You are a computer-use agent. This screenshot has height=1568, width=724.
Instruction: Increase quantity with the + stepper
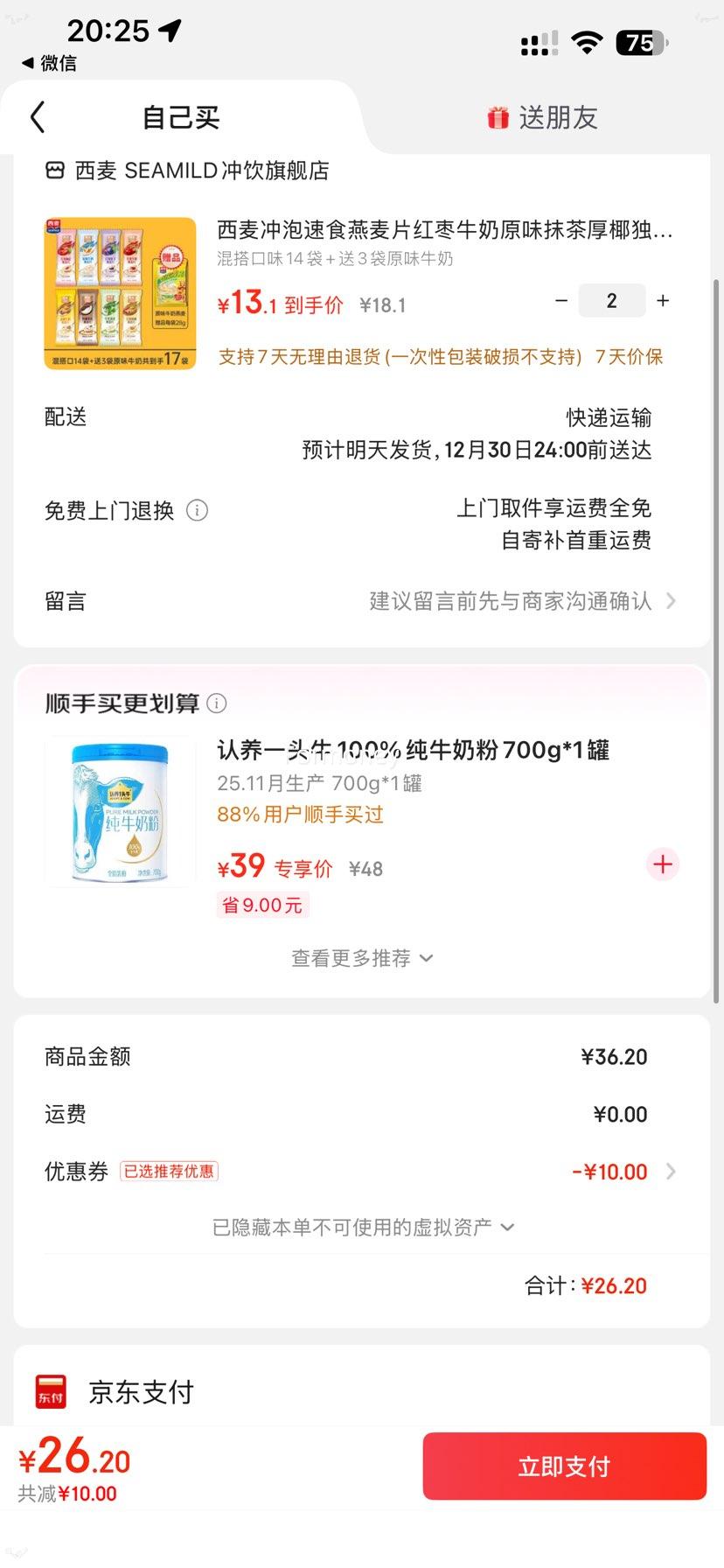[662, 300]
